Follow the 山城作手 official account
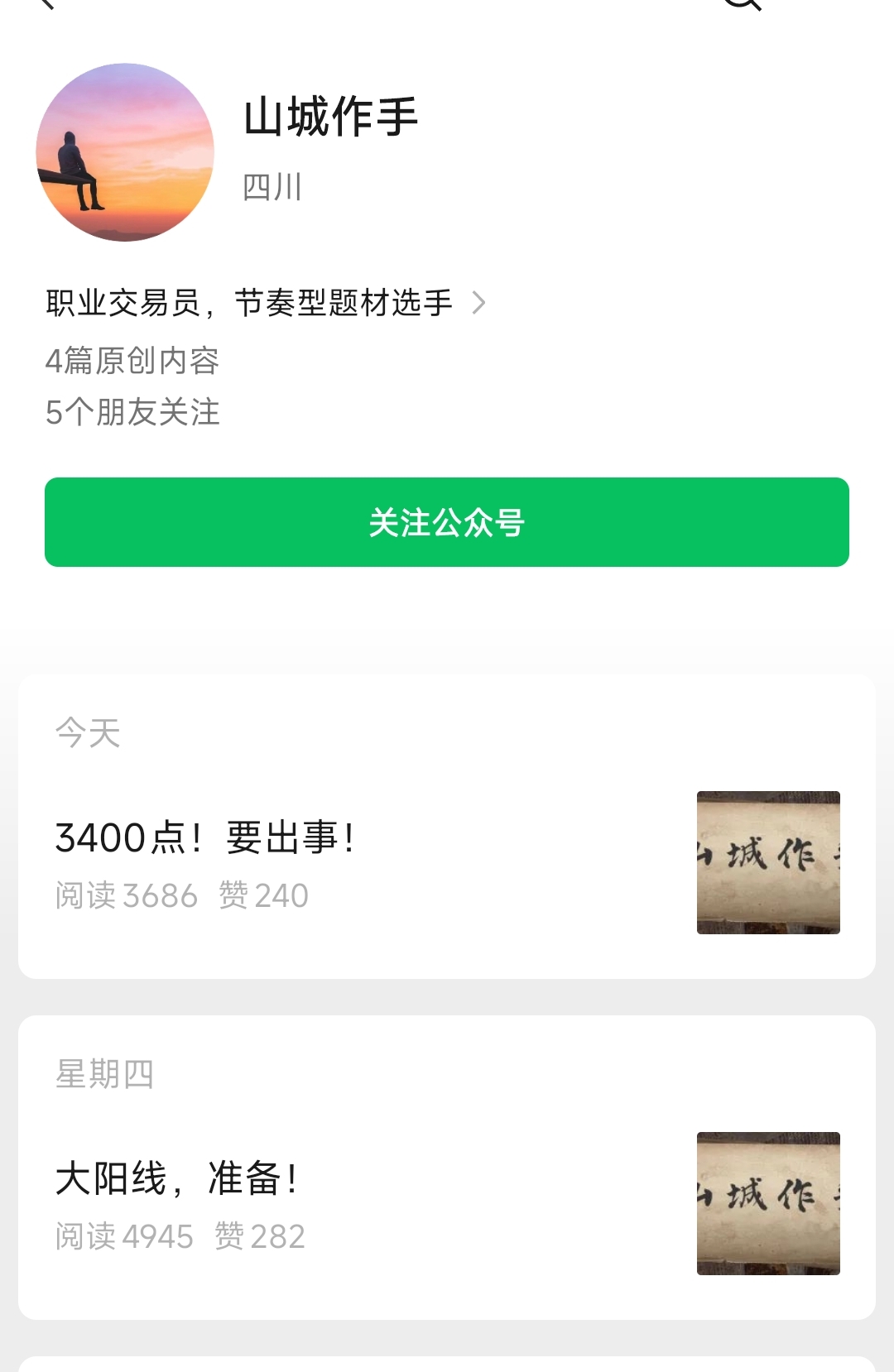894x1372 pixels. pyautogui.click(x=447, y=522)
